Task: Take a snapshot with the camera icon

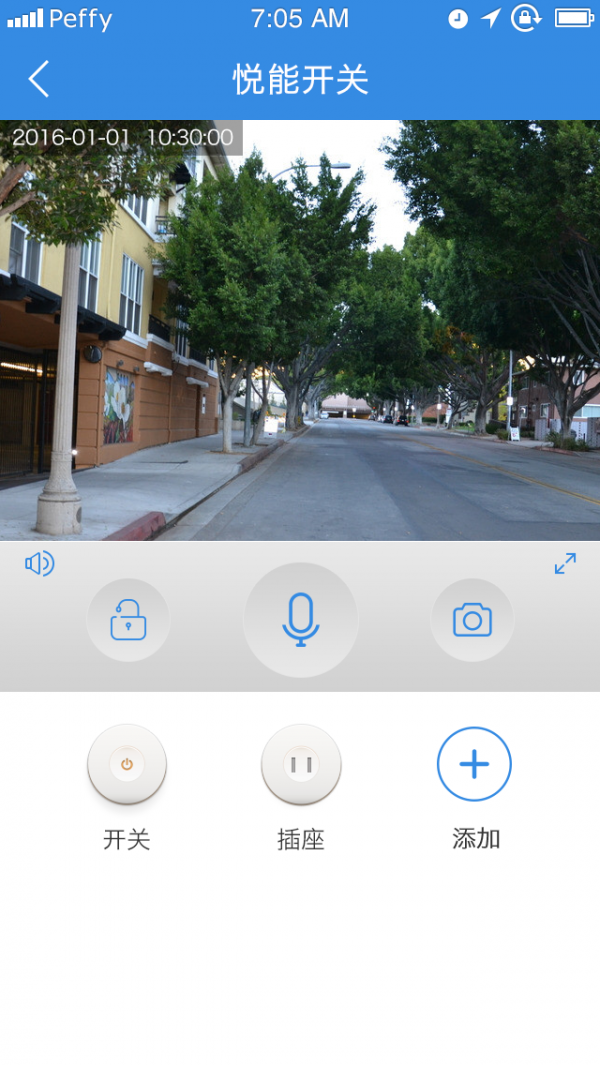Action: [472, 620]
